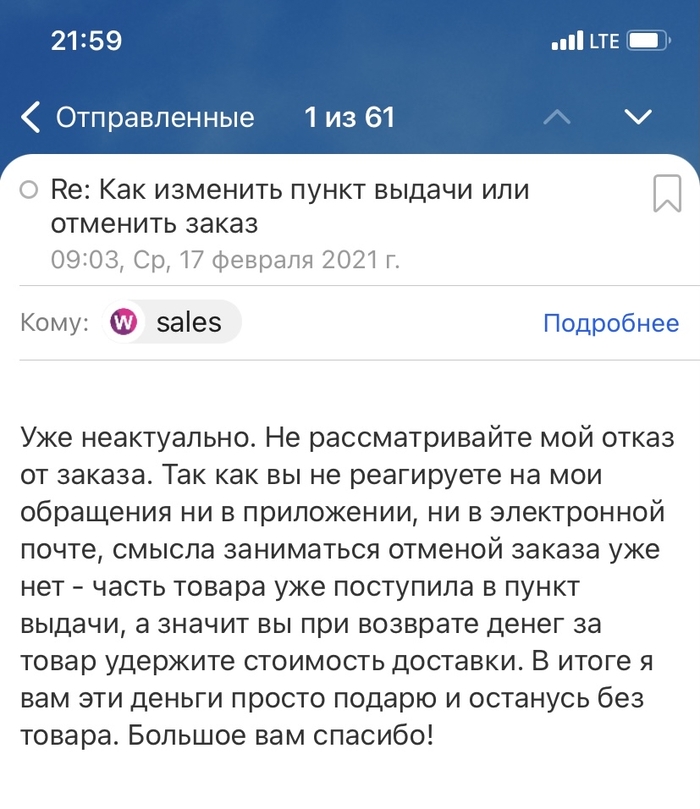This screenshot has height=809, width=700.
Task: Go back to Отправленные folder
Action: (137, 118)
